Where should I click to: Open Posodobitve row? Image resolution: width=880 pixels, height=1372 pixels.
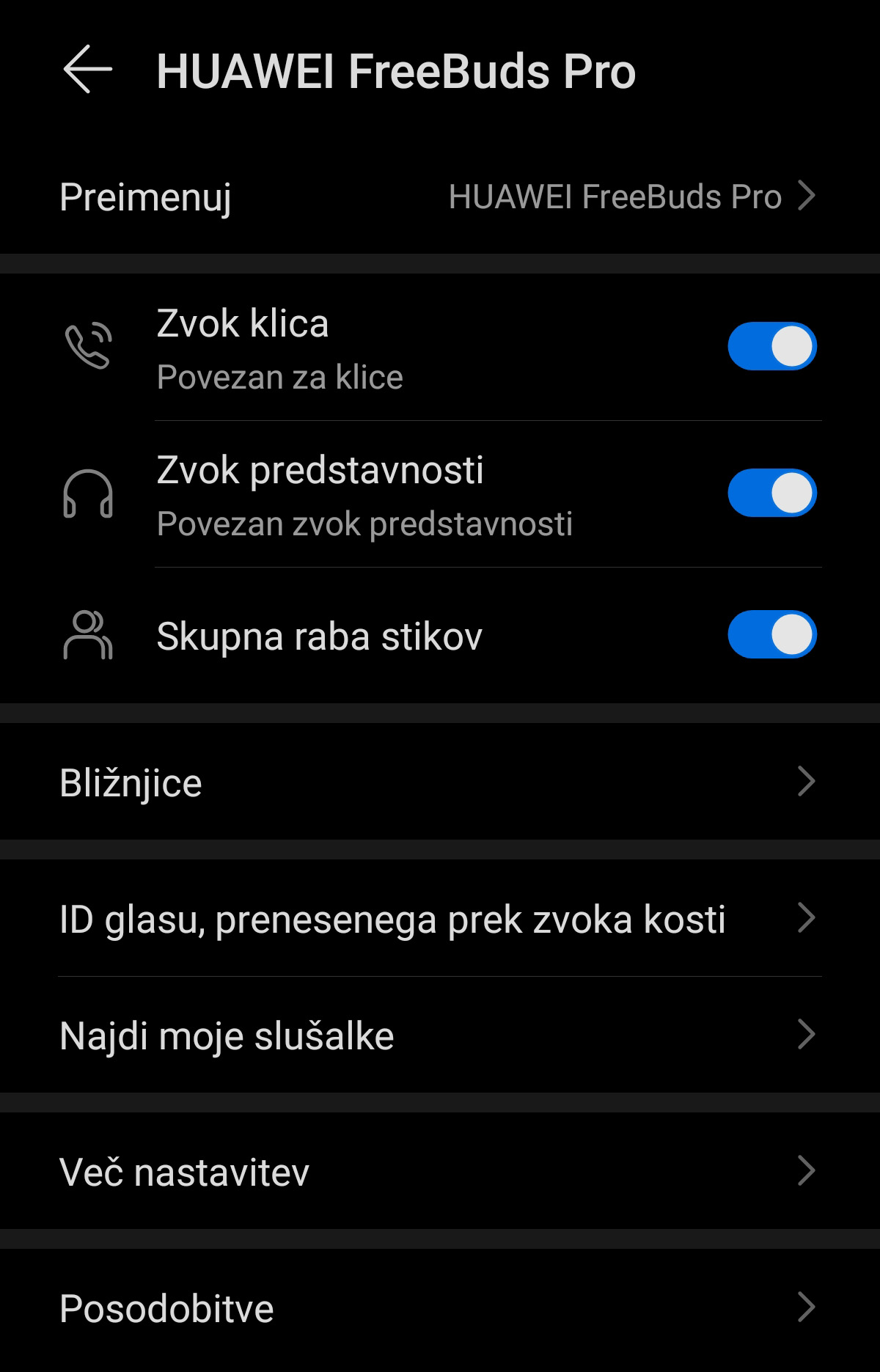click(x=440, y=1307)
